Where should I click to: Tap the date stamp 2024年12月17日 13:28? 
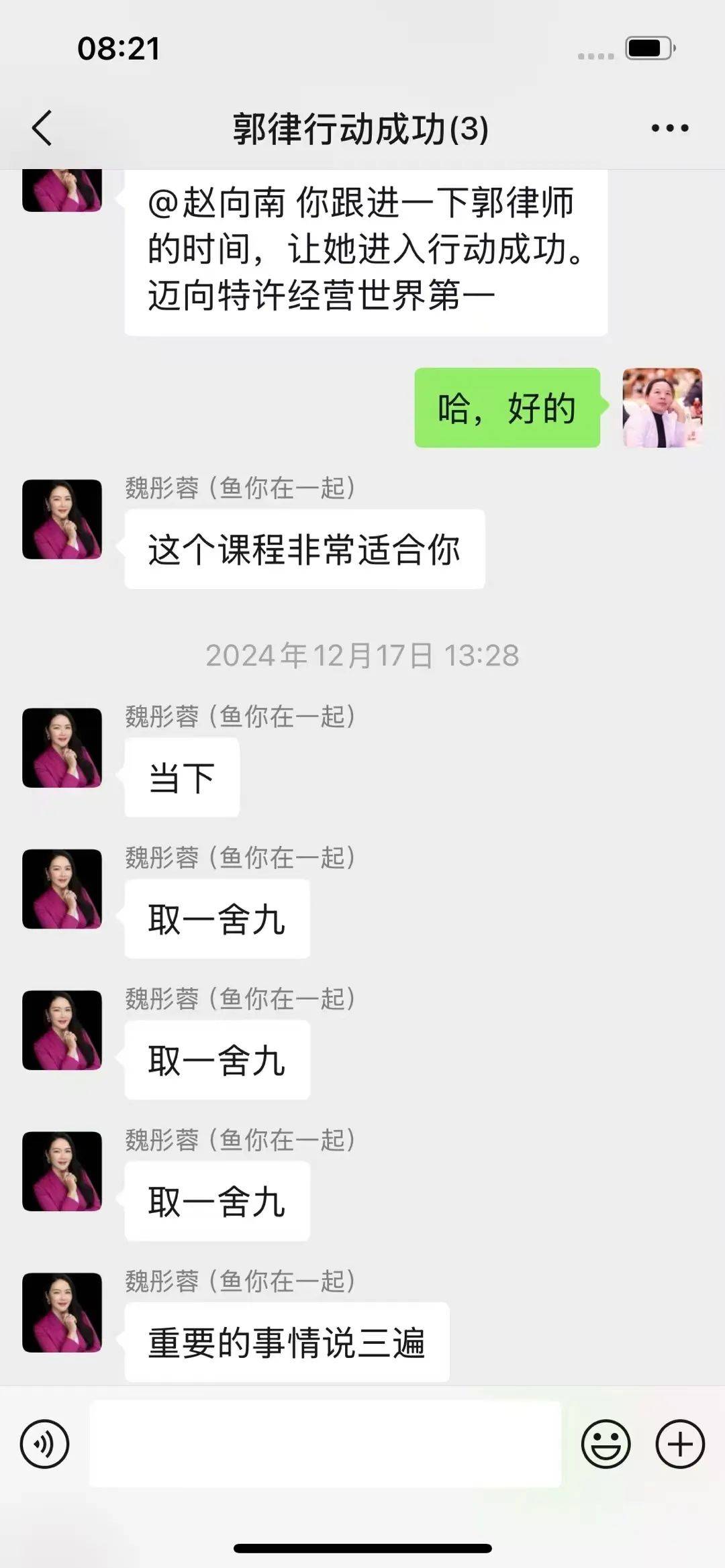coord(362,657)
